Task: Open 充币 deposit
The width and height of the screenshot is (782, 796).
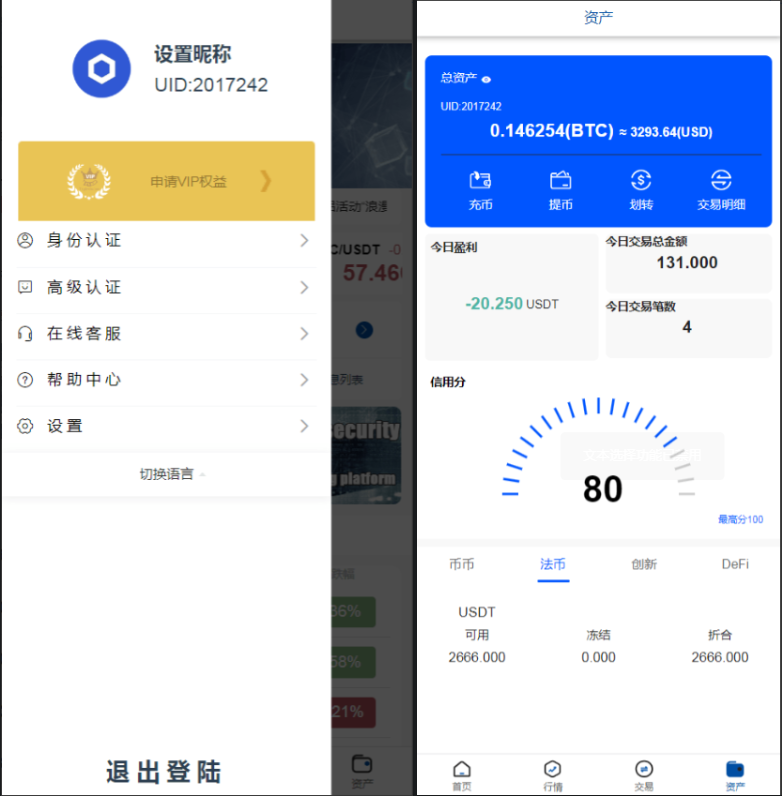Action: [x=480, y=190]
